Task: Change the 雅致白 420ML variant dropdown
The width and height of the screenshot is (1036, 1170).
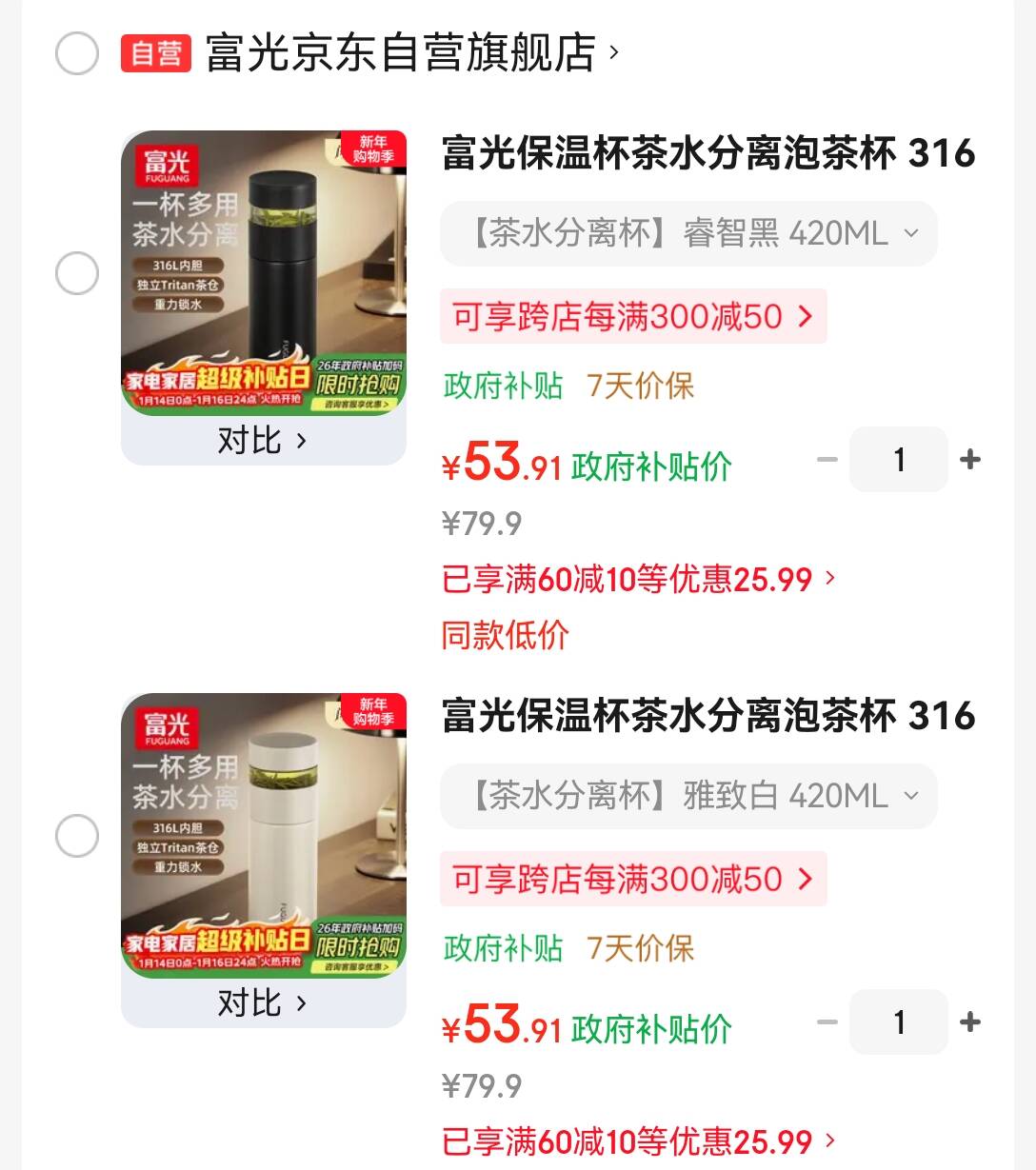Action: (x=688, y=796)
